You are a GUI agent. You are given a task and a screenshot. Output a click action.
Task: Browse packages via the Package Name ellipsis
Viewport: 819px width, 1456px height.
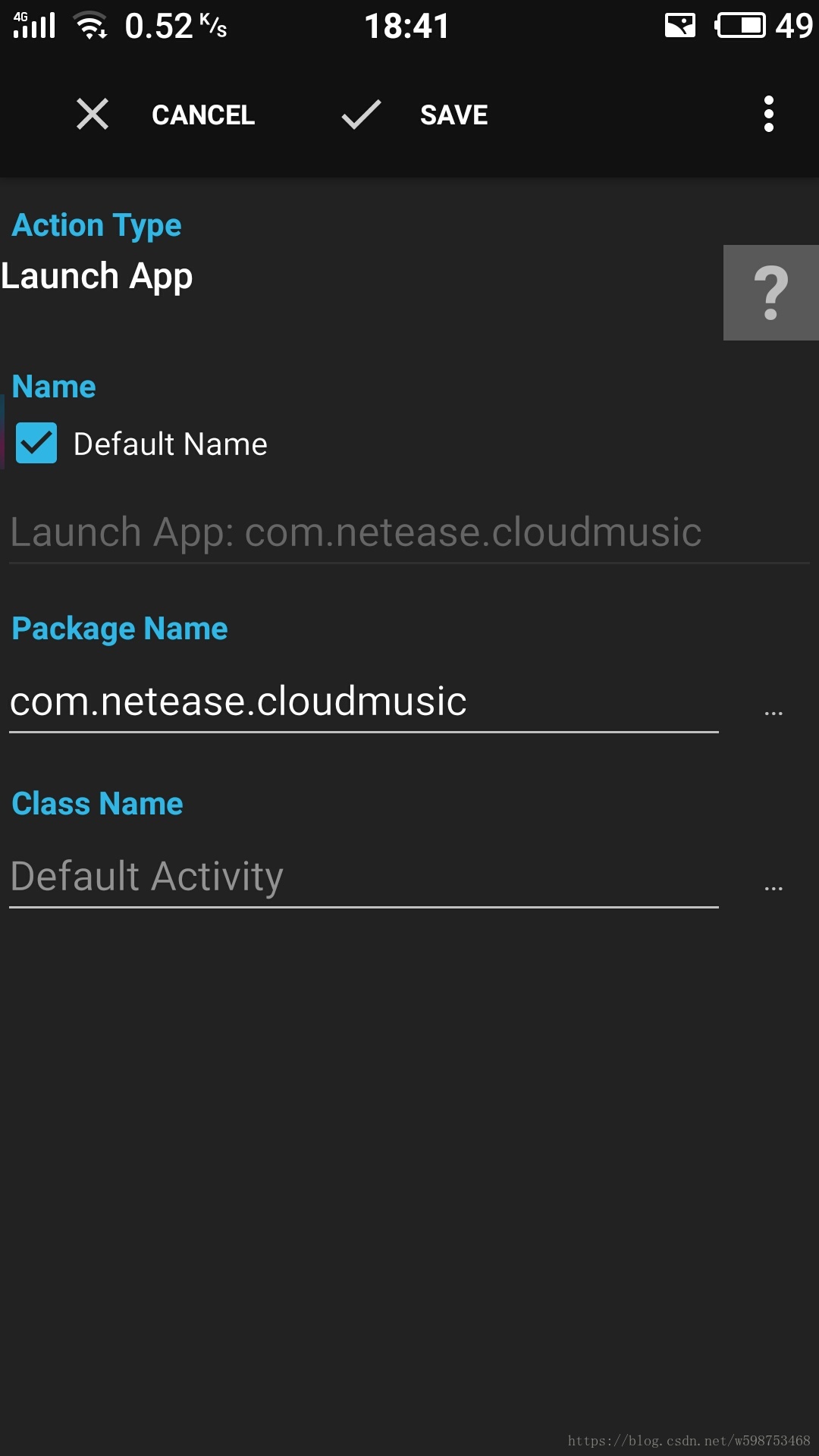click(773, 712)
